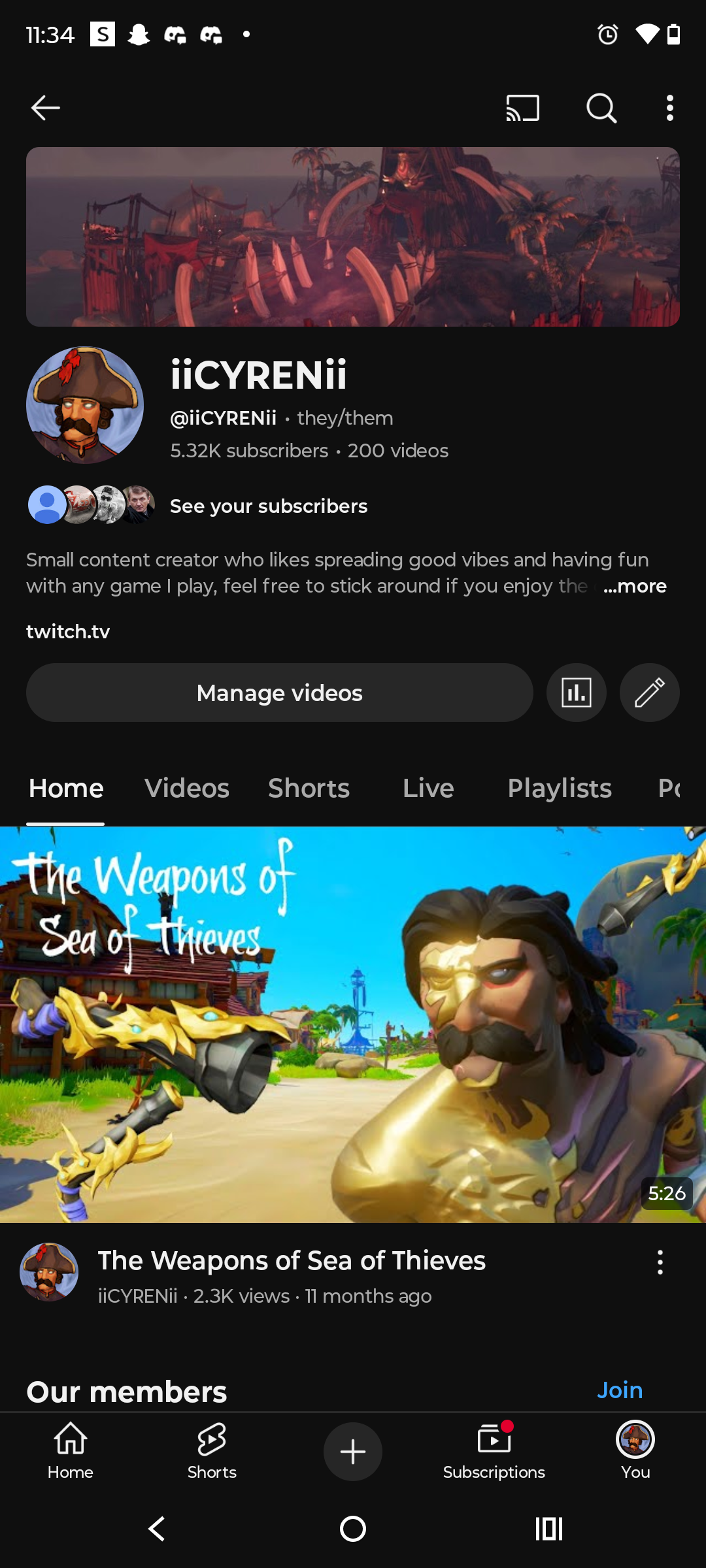706x1568 pixels.
Task: Open the cast to device option
Action: [522, 108]
